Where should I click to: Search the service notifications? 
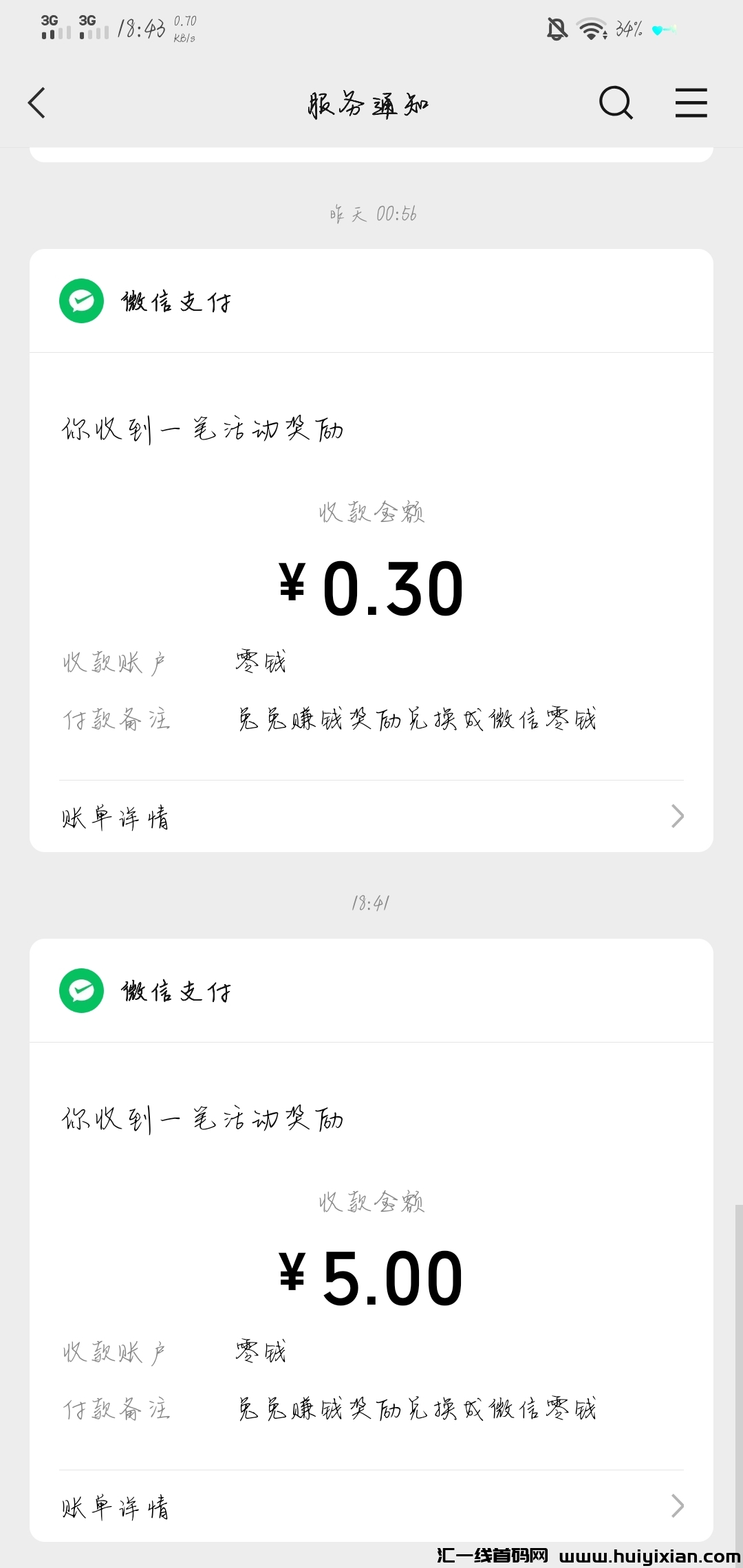pos(615,103)
